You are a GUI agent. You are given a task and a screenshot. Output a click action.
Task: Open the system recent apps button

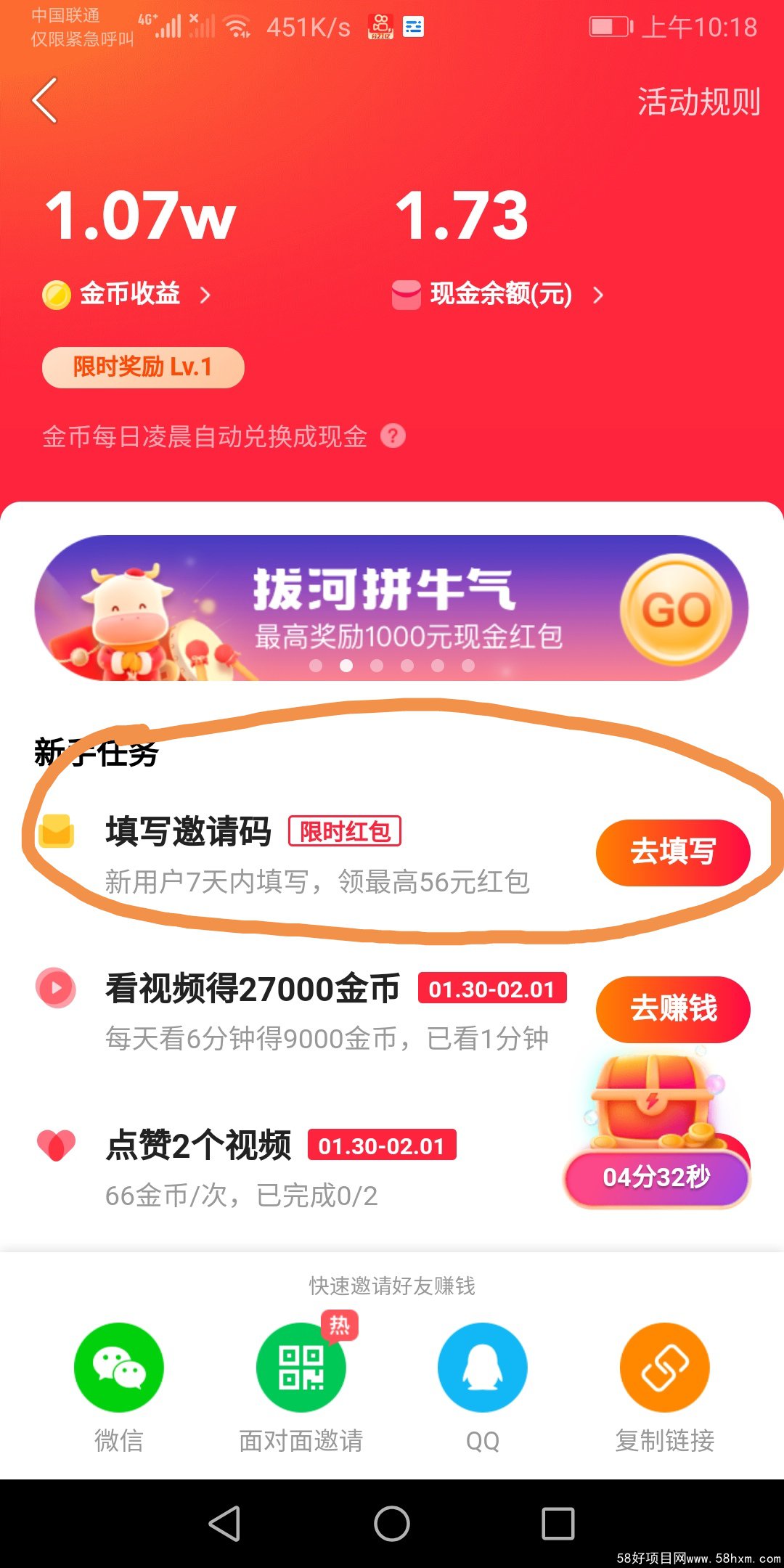(558, 1523)
